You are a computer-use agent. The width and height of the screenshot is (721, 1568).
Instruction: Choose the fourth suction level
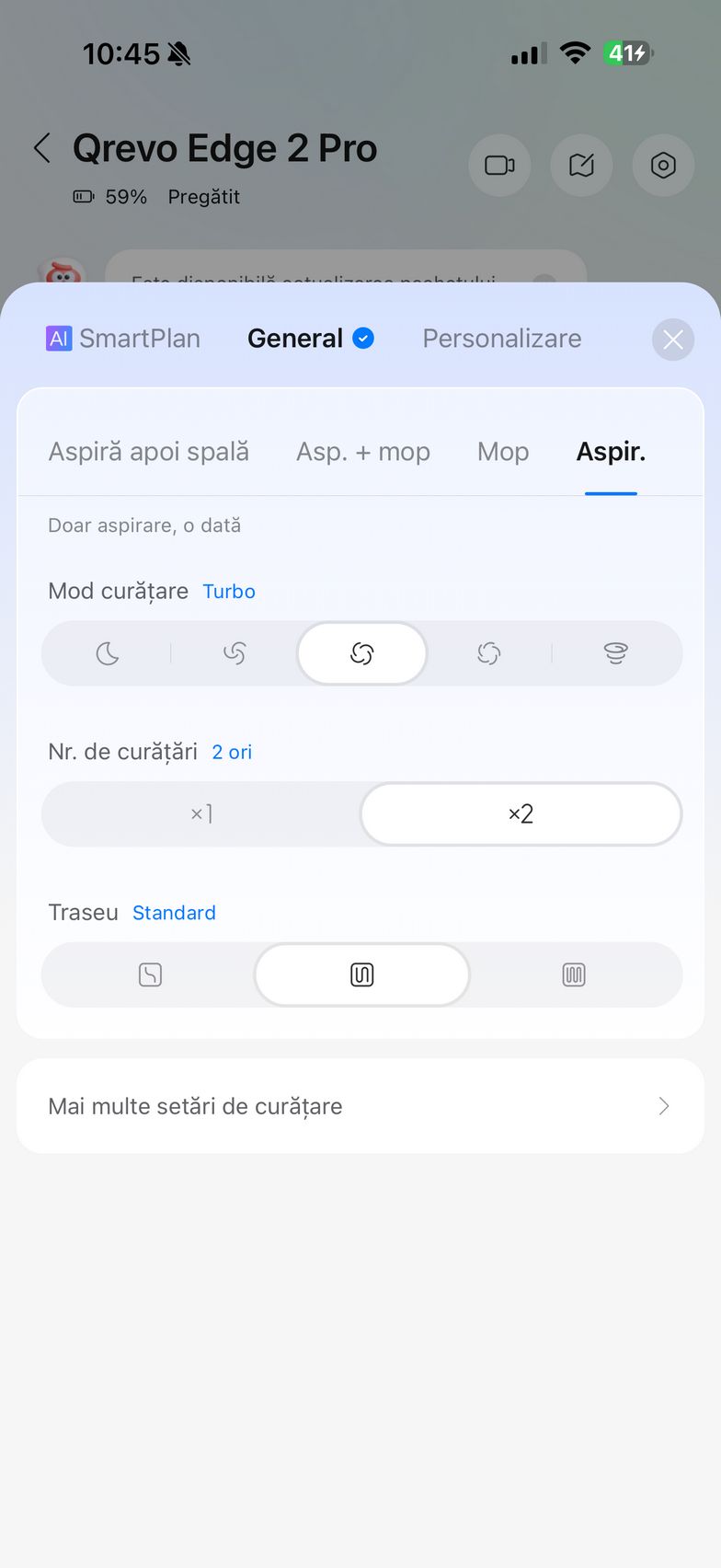[488, 653]
